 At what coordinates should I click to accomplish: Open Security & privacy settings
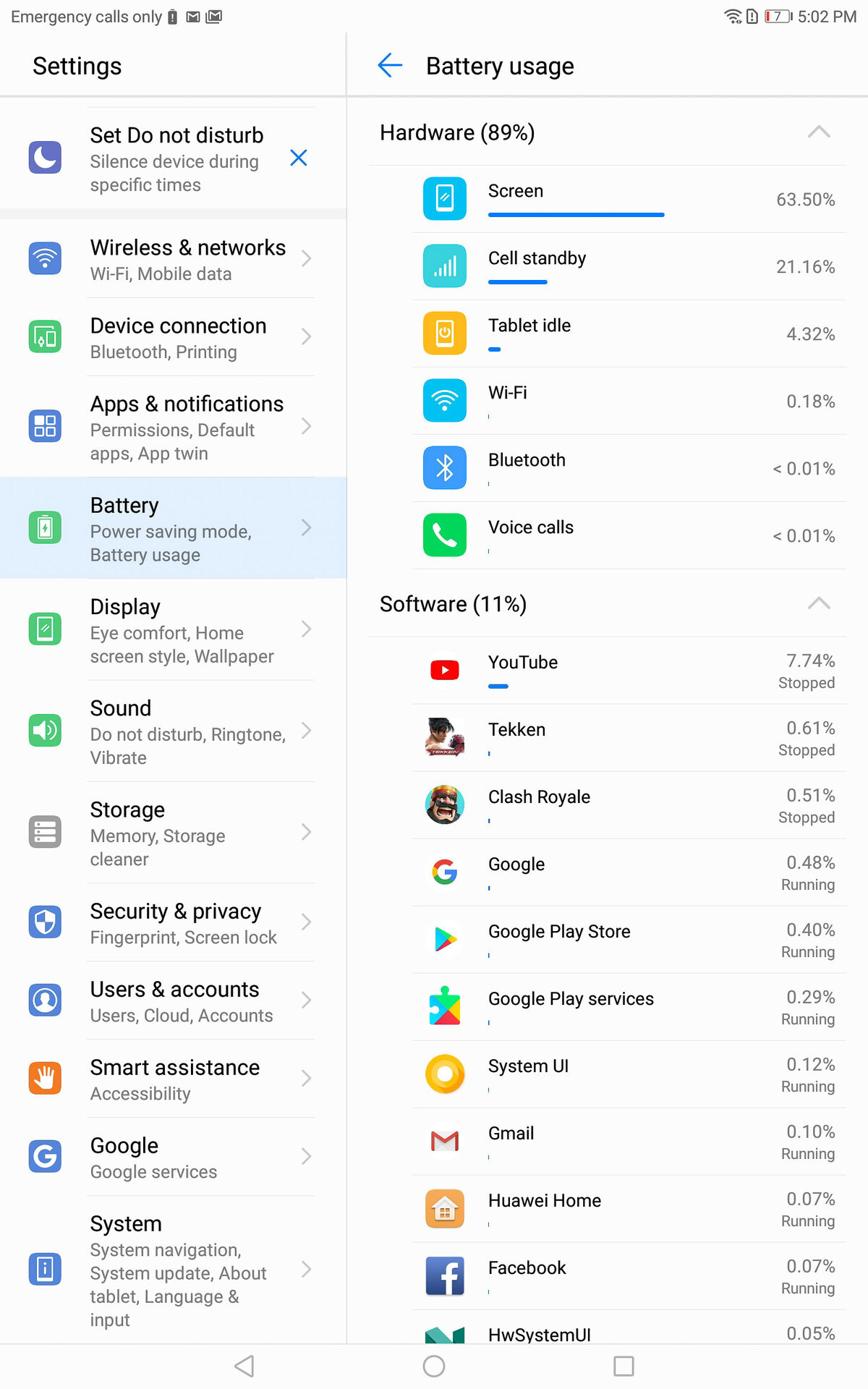(x=174, y=922)
